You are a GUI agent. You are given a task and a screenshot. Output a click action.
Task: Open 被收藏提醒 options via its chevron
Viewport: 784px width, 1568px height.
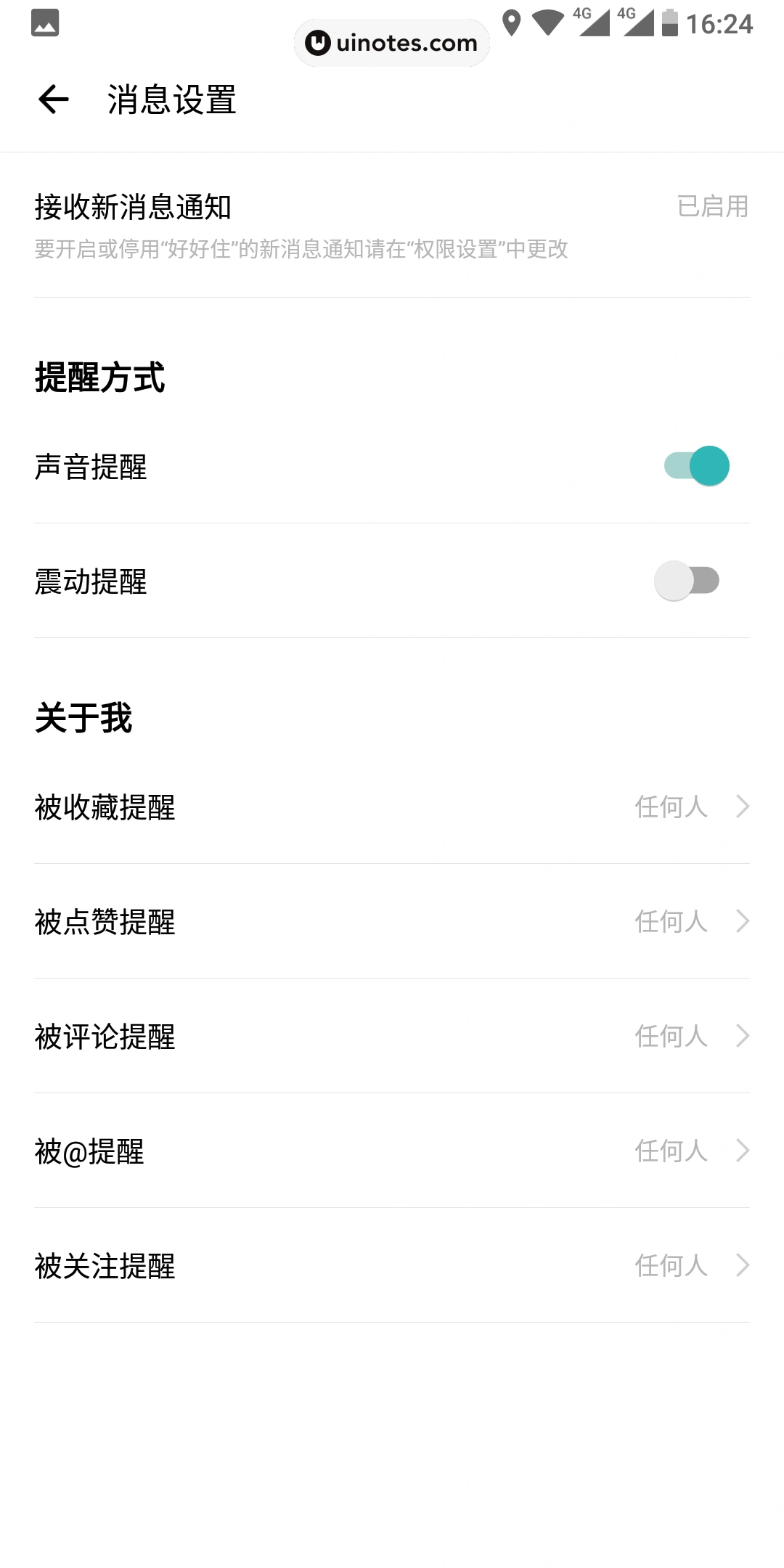740,807
